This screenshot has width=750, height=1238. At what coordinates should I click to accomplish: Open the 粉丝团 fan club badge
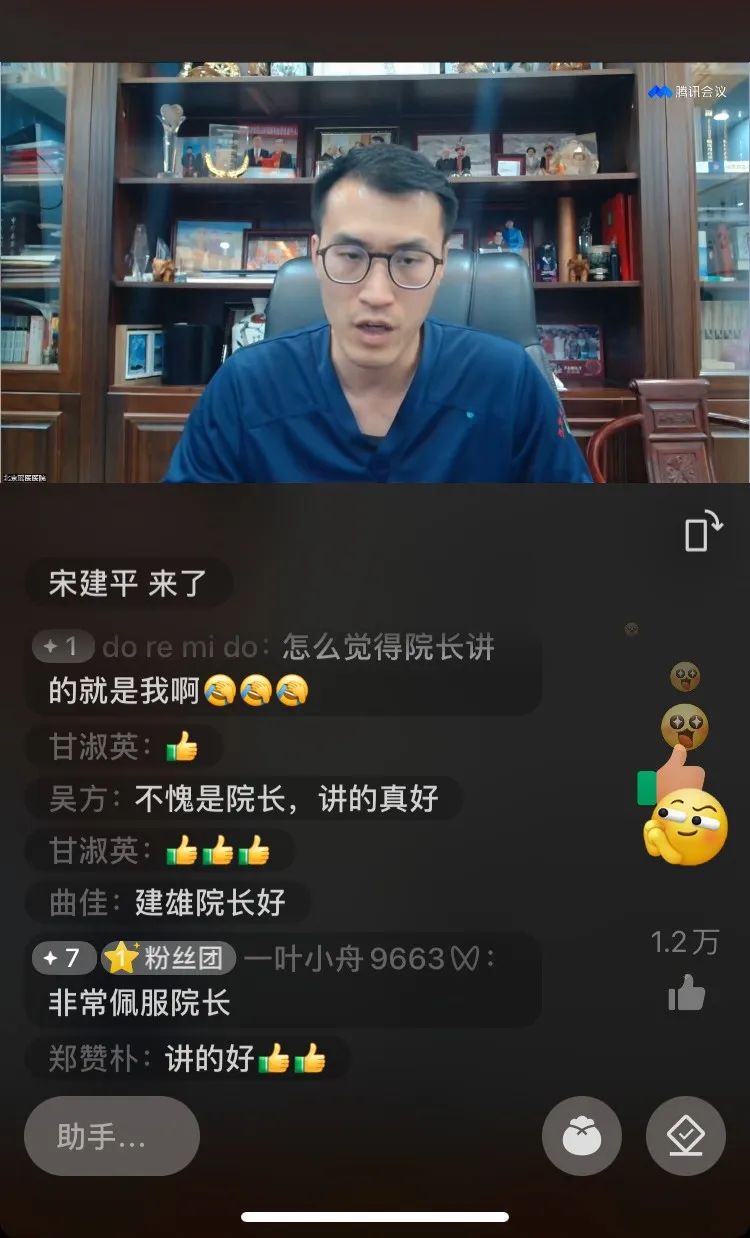[x=168, y=958]
